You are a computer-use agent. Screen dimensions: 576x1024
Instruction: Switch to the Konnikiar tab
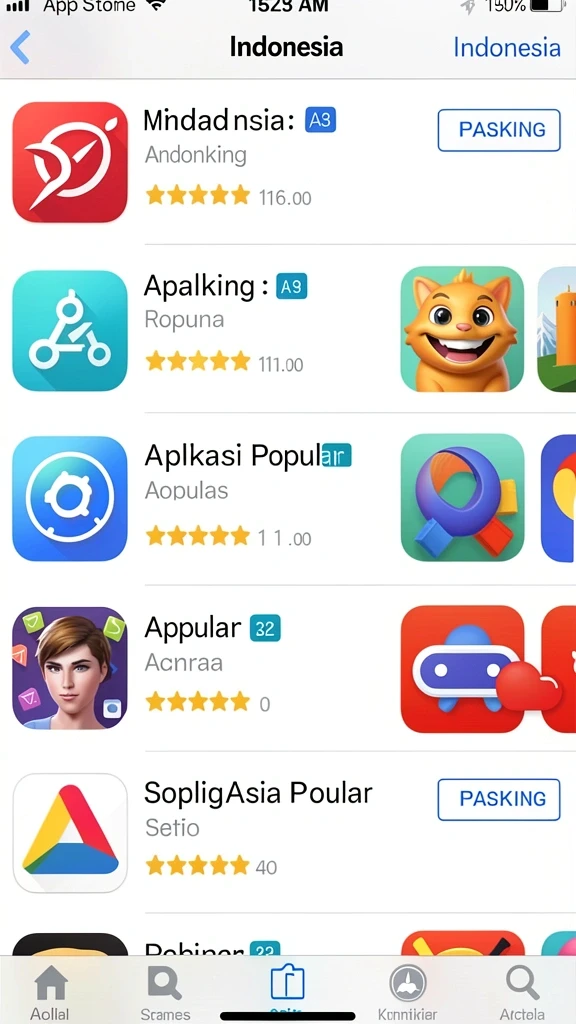click(408, 993)
